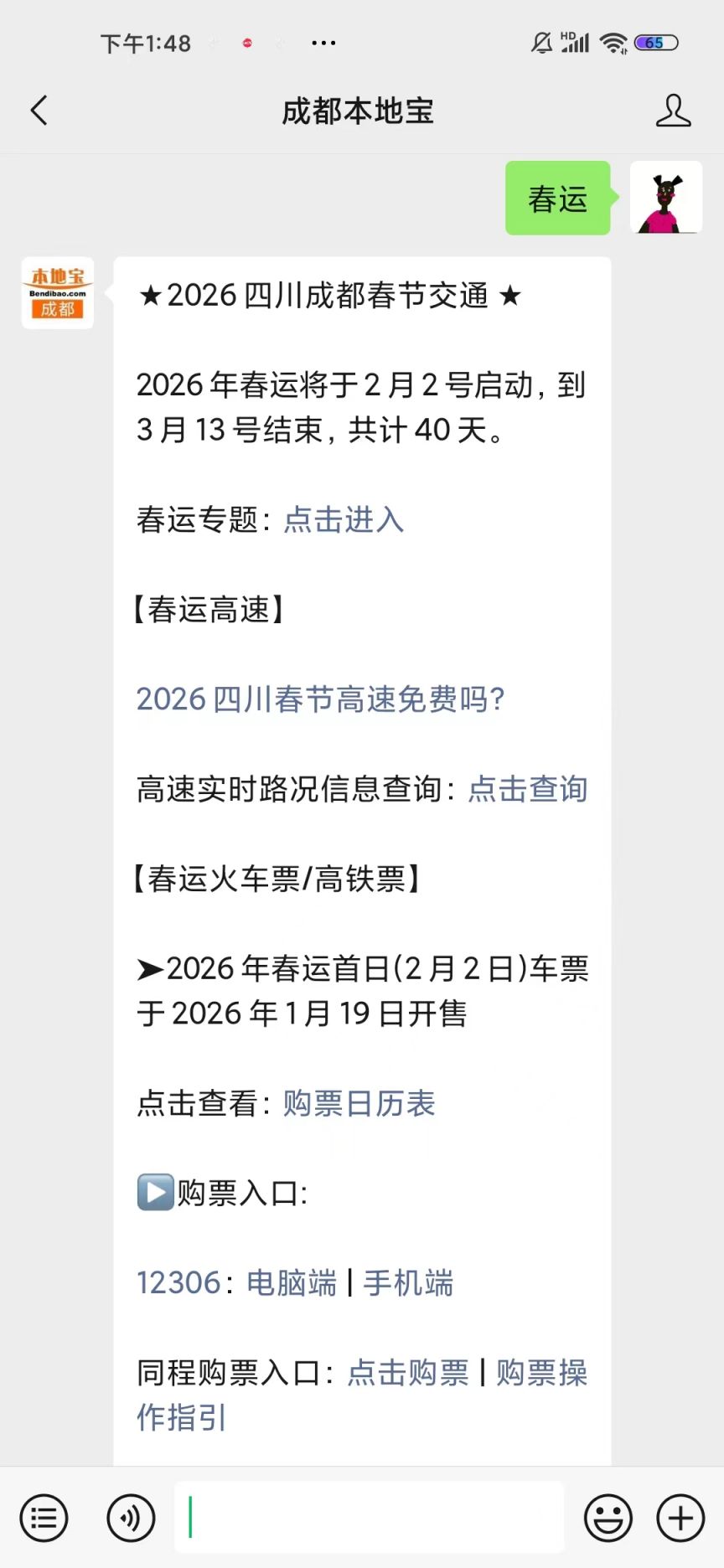
Task: Tap the back arrow to leave chat
Action: click(x=38, y=110)
